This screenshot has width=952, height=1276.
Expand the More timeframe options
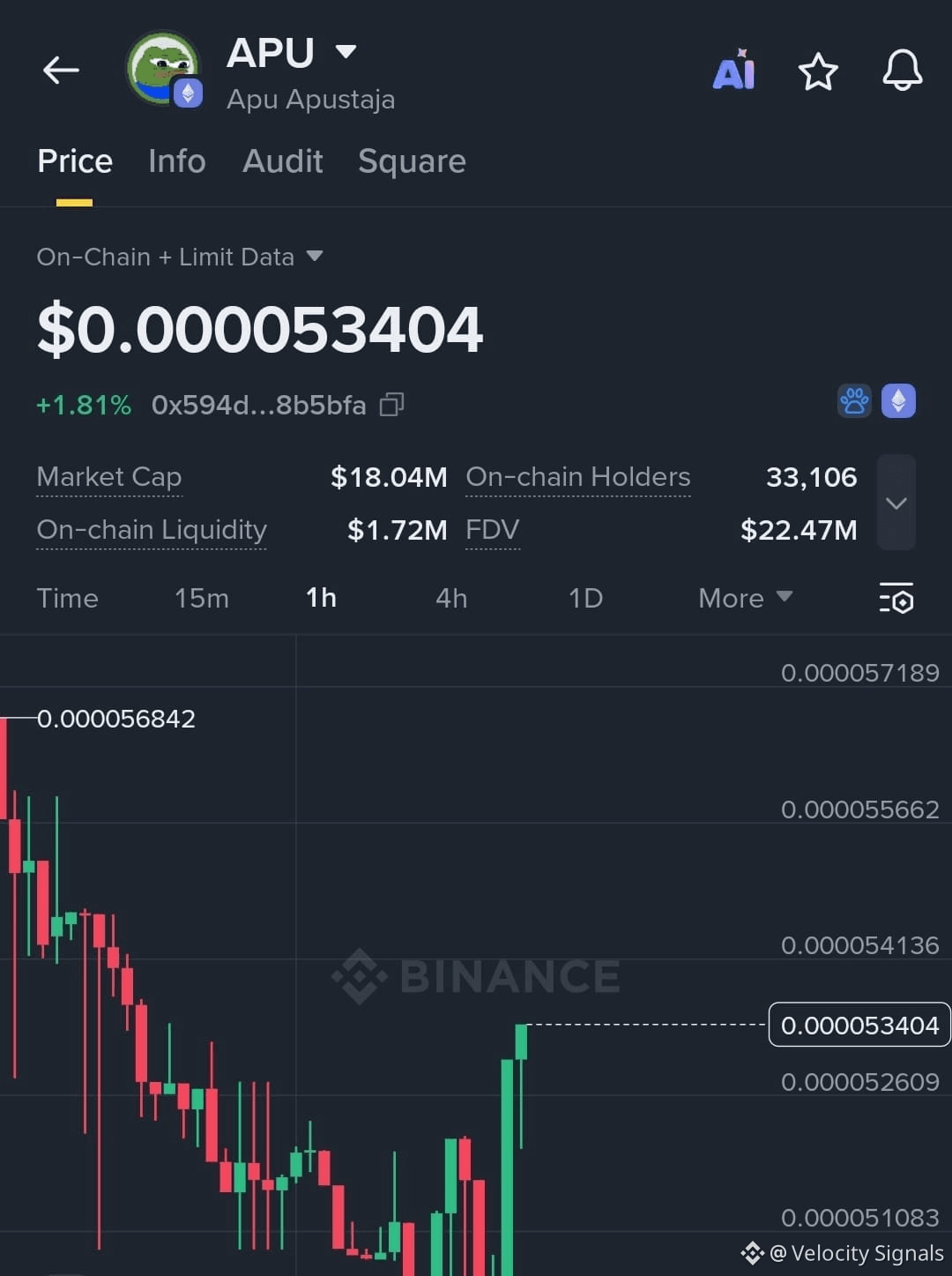[x=745, y=598]
